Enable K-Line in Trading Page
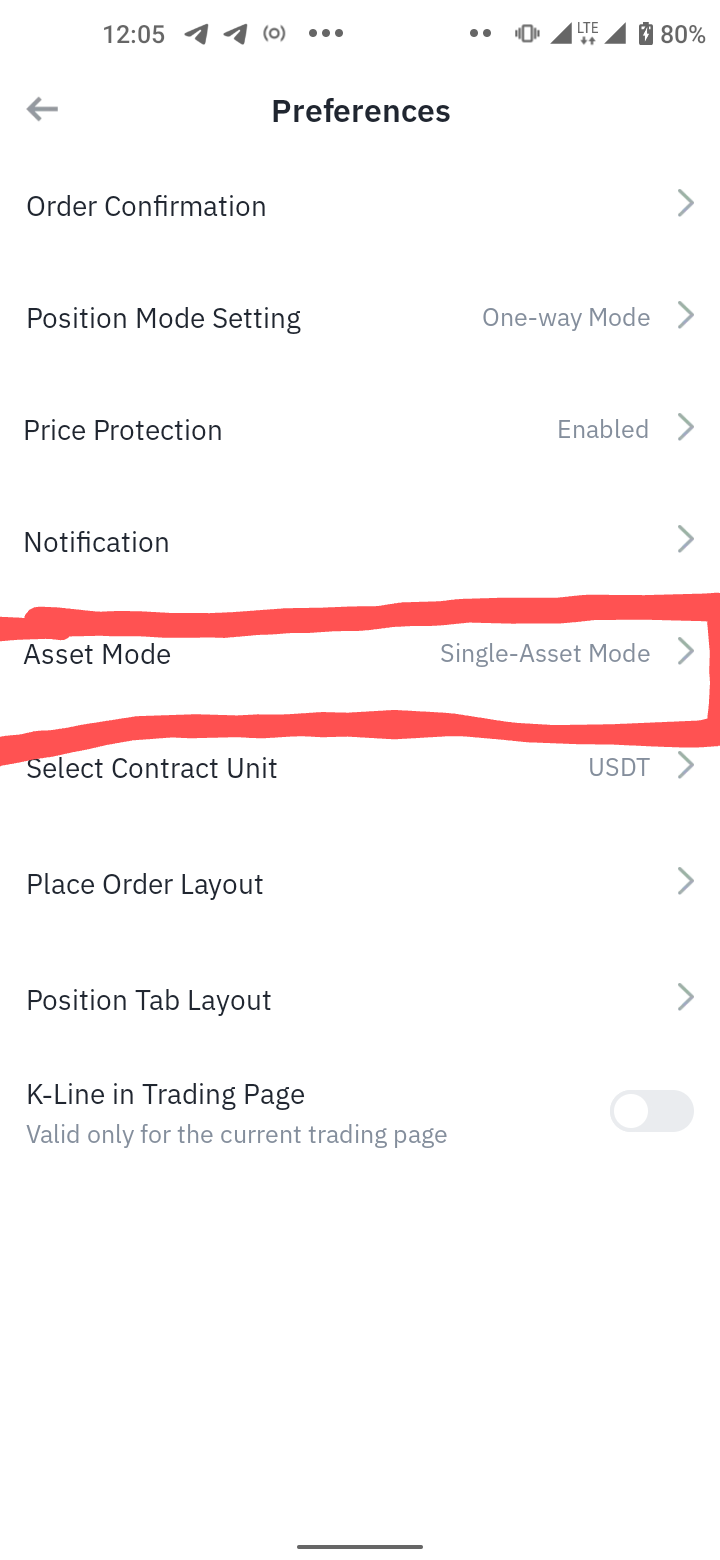Screen dimensions: 720x1560 click(x=652, y=1111)
